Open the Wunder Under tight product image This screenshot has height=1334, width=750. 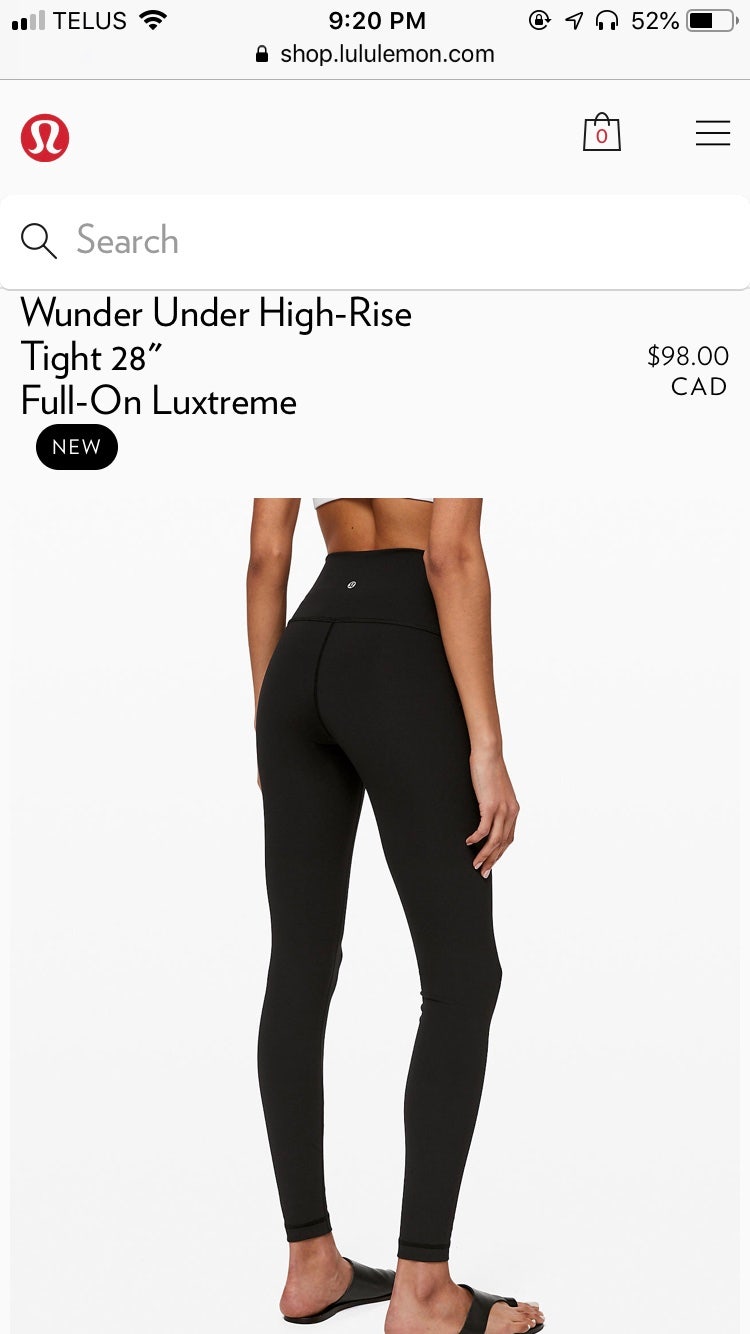coord(380,900)
